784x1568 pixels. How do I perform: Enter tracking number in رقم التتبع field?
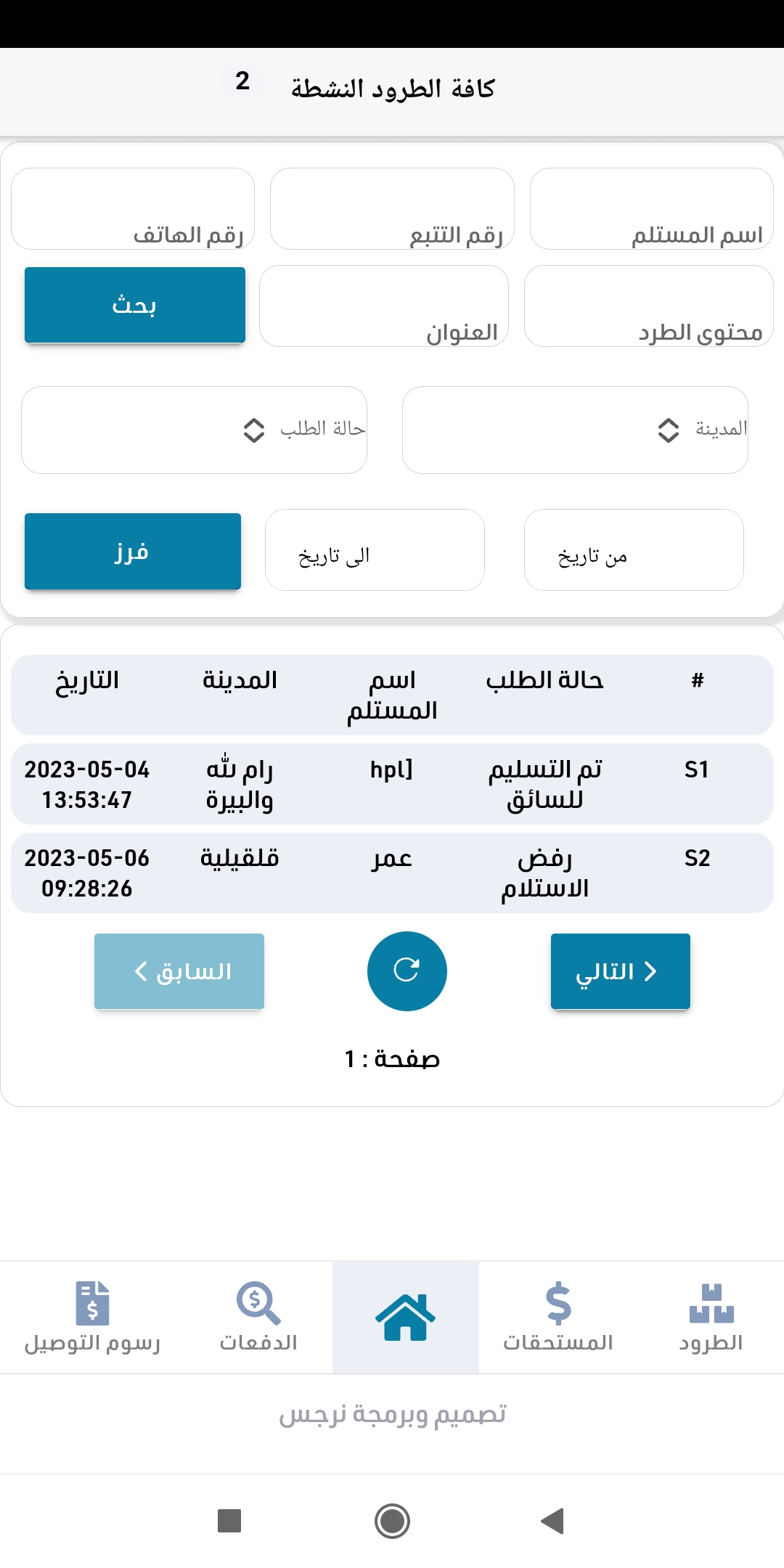[392, 209]
